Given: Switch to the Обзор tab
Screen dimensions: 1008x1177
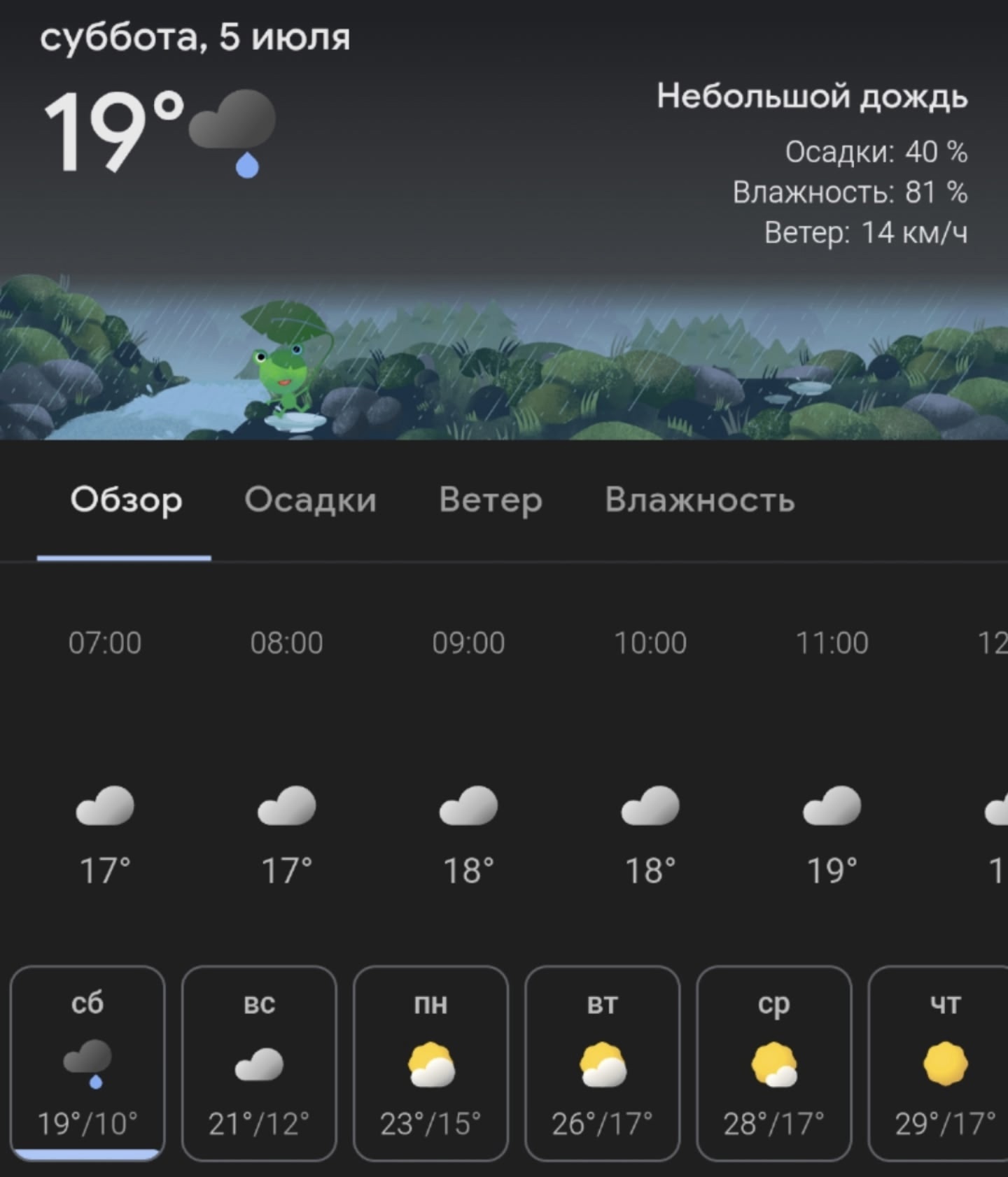Looking at the screenshot, I should coord(126,500).
